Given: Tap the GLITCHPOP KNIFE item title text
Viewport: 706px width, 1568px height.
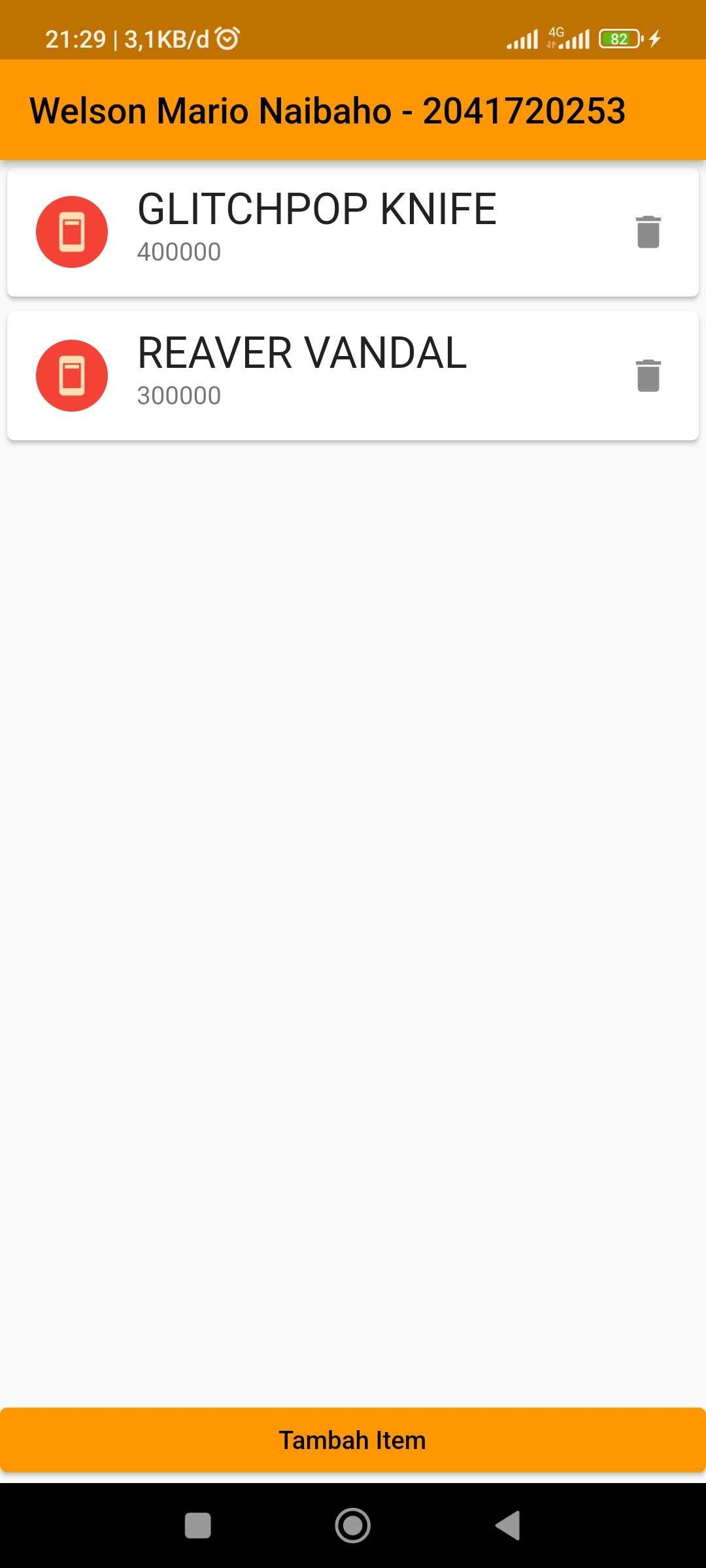Looking at the screenshot, I should tap(316, 209).
